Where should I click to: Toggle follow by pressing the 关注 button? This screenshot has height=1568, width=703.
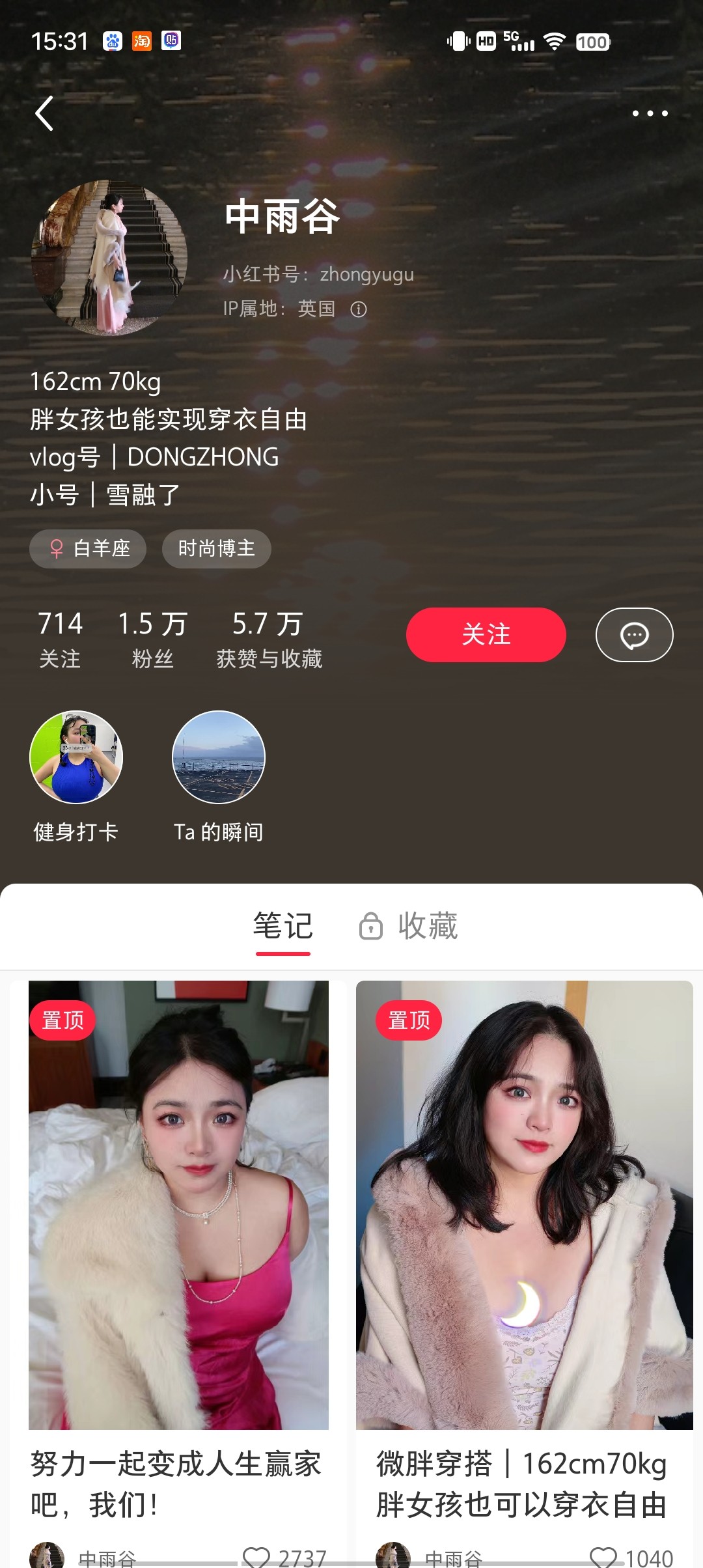click(486, 634)
